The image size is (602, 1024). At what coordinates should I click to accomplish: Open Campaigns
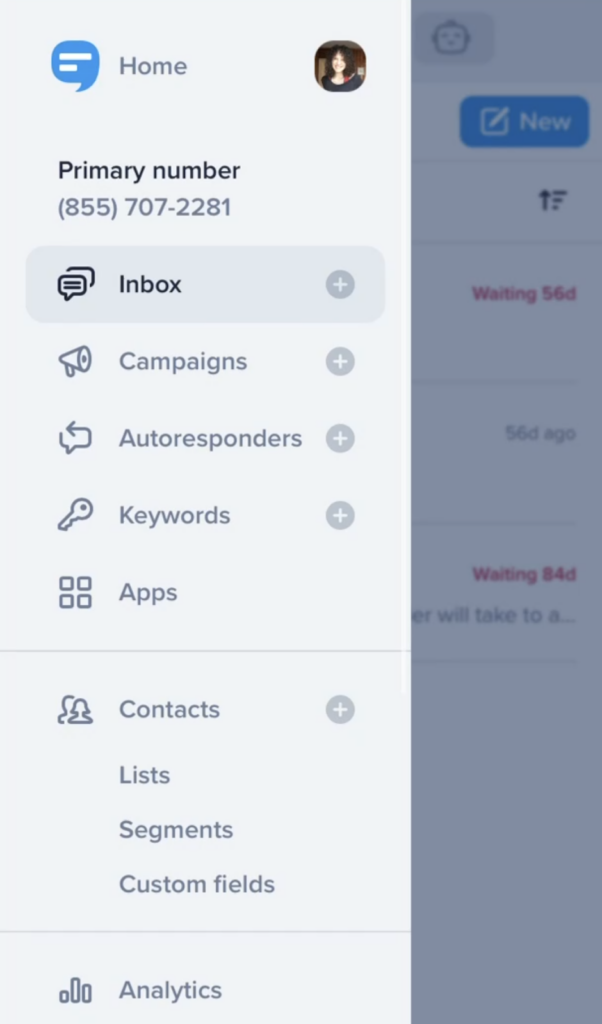pos(182,362)
